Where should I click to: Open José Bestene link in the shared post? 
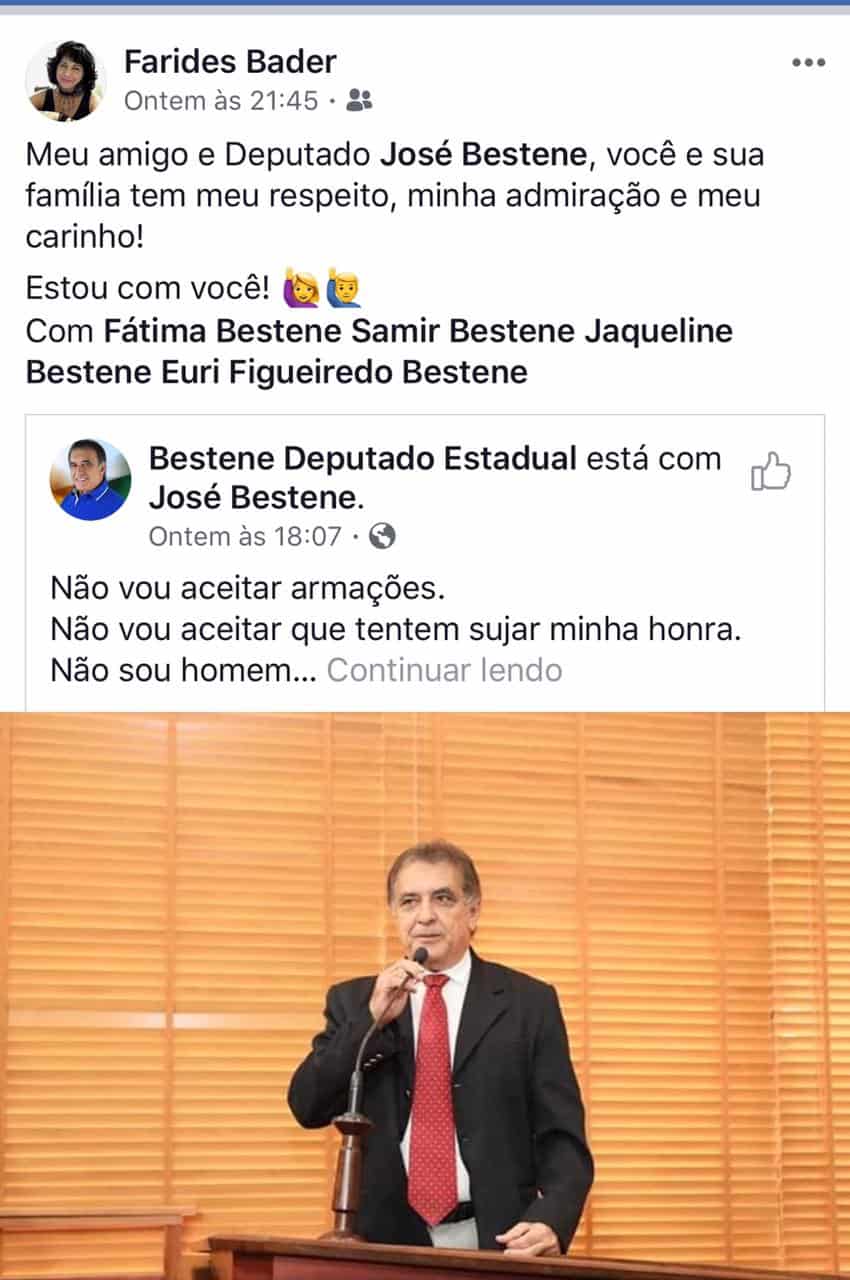click(254, 496)
